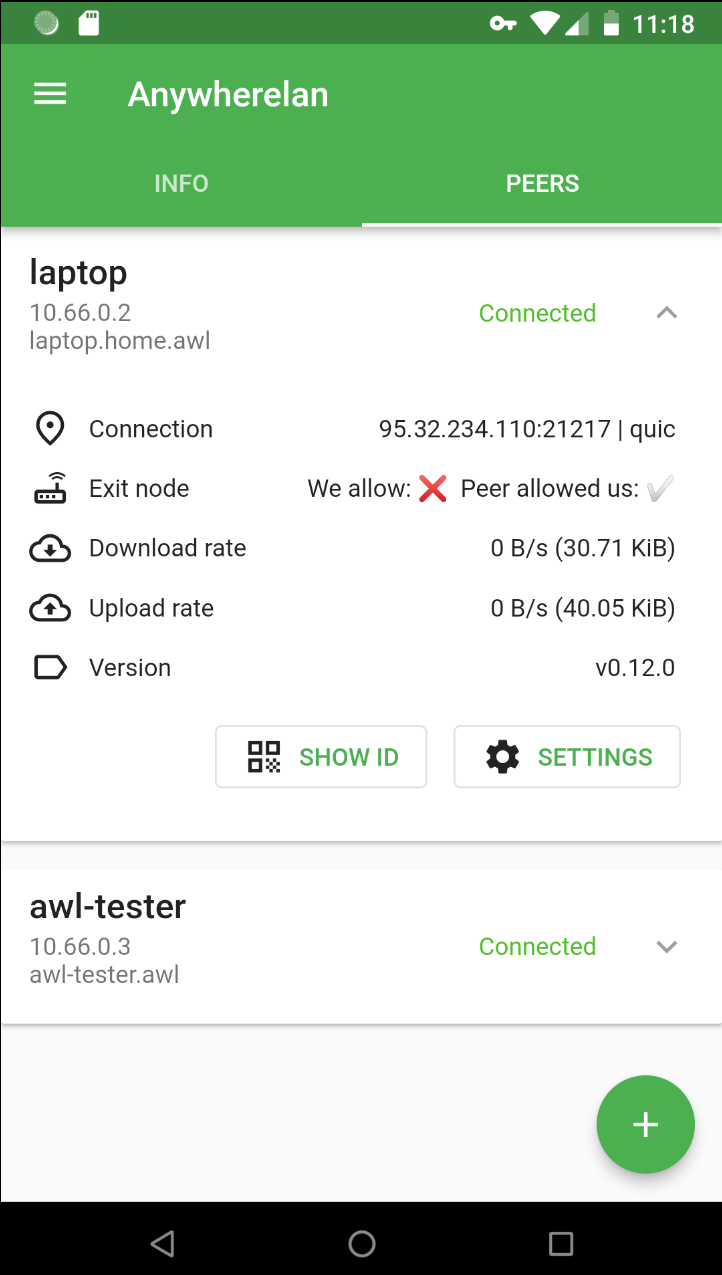Select the PEERS tab

pyautogui.click(x=542, y=183)
